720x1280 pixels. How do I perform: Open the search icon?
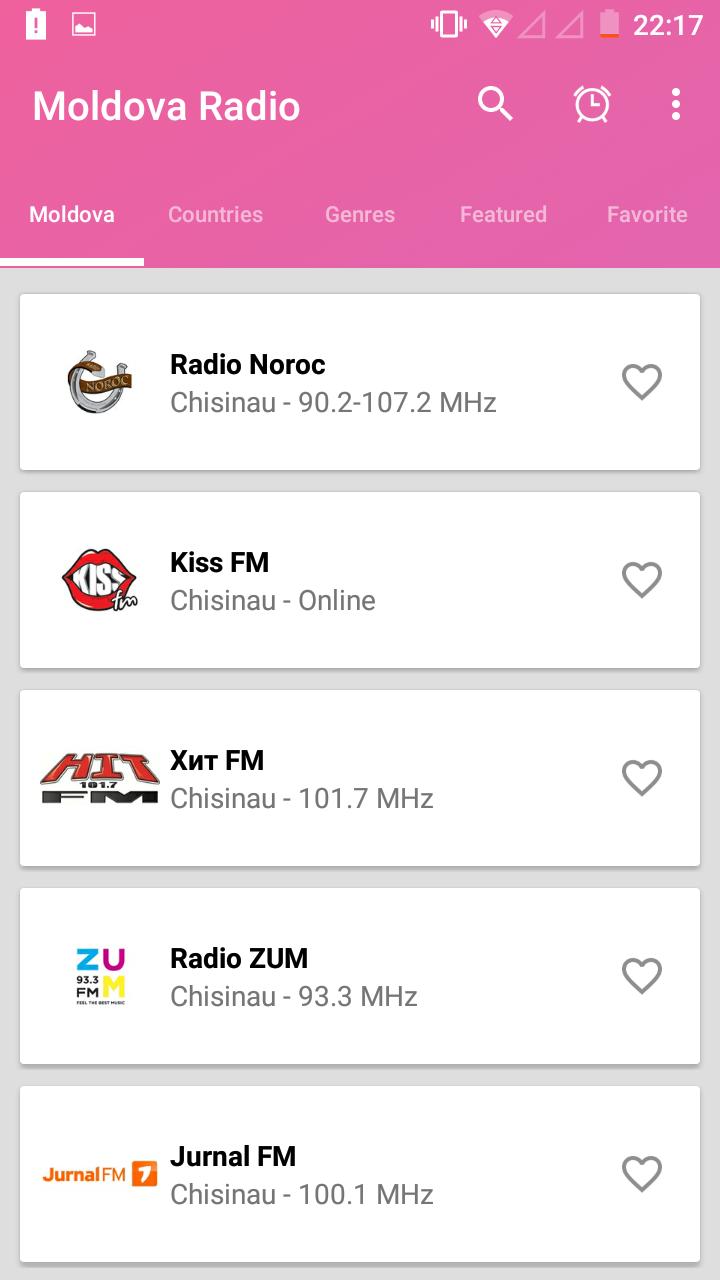click(495, 104)
